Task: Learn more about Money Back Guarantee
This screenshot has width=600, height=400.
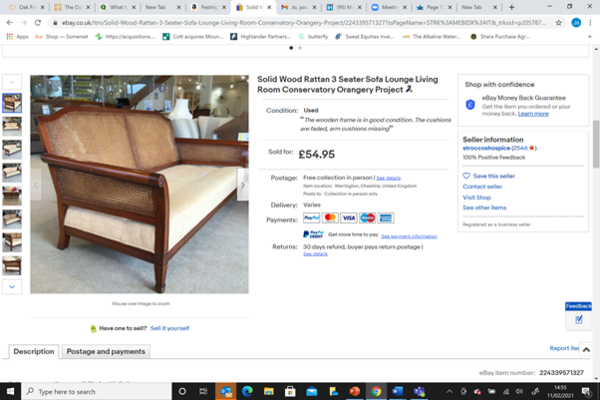Action: click(533, 114)
